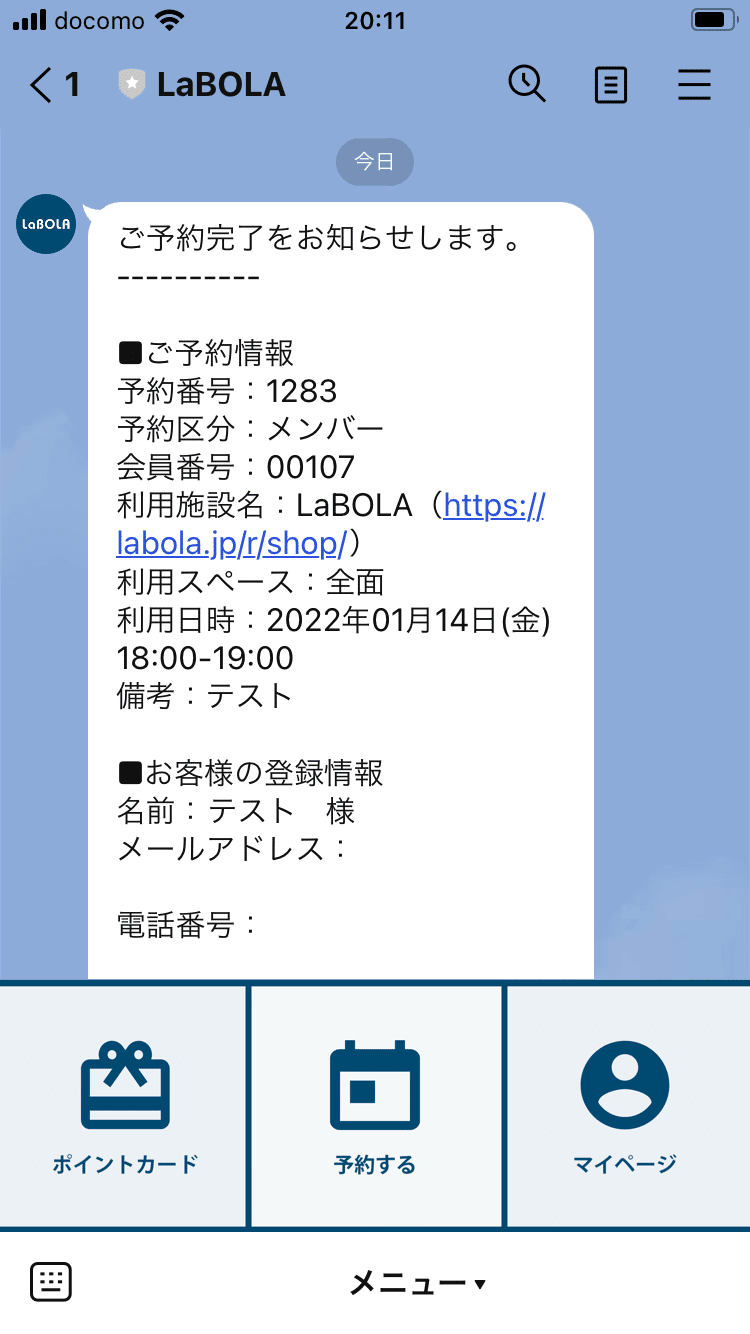
Task: Open the LaBOLA chat title
Action: 221,84
